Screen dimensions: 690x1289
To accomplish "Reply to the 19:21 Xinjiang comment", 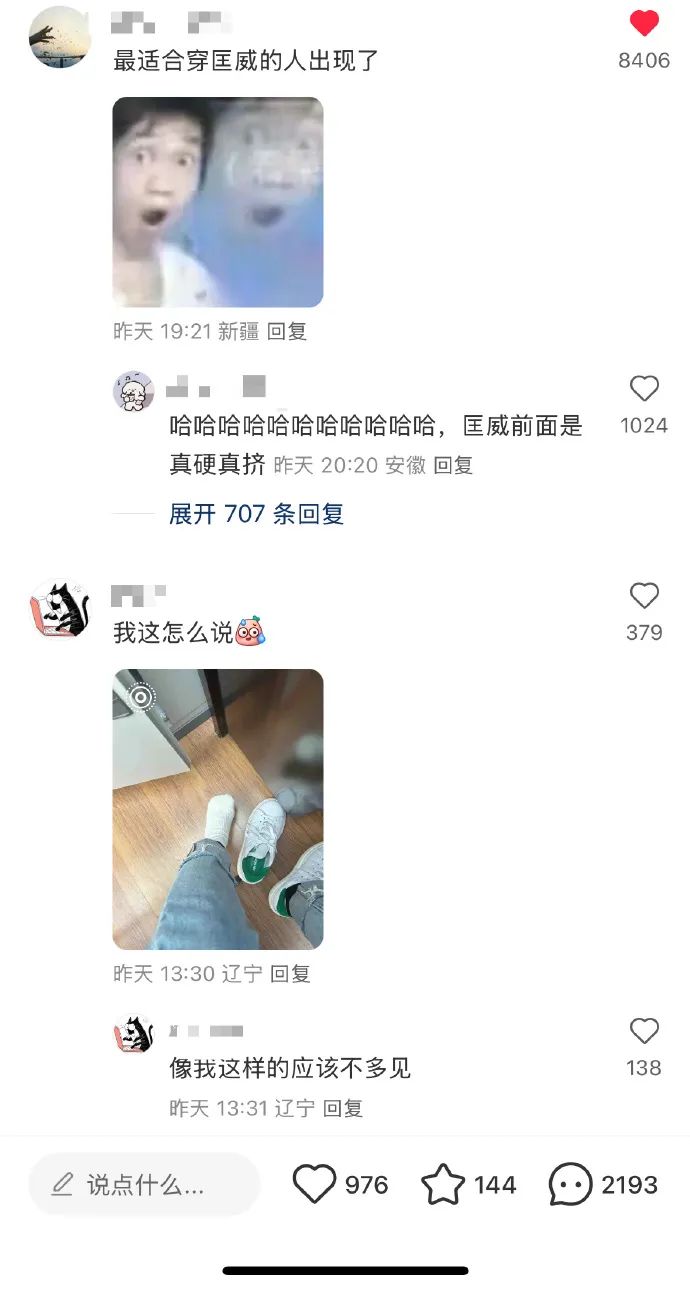I will [287, 332].
